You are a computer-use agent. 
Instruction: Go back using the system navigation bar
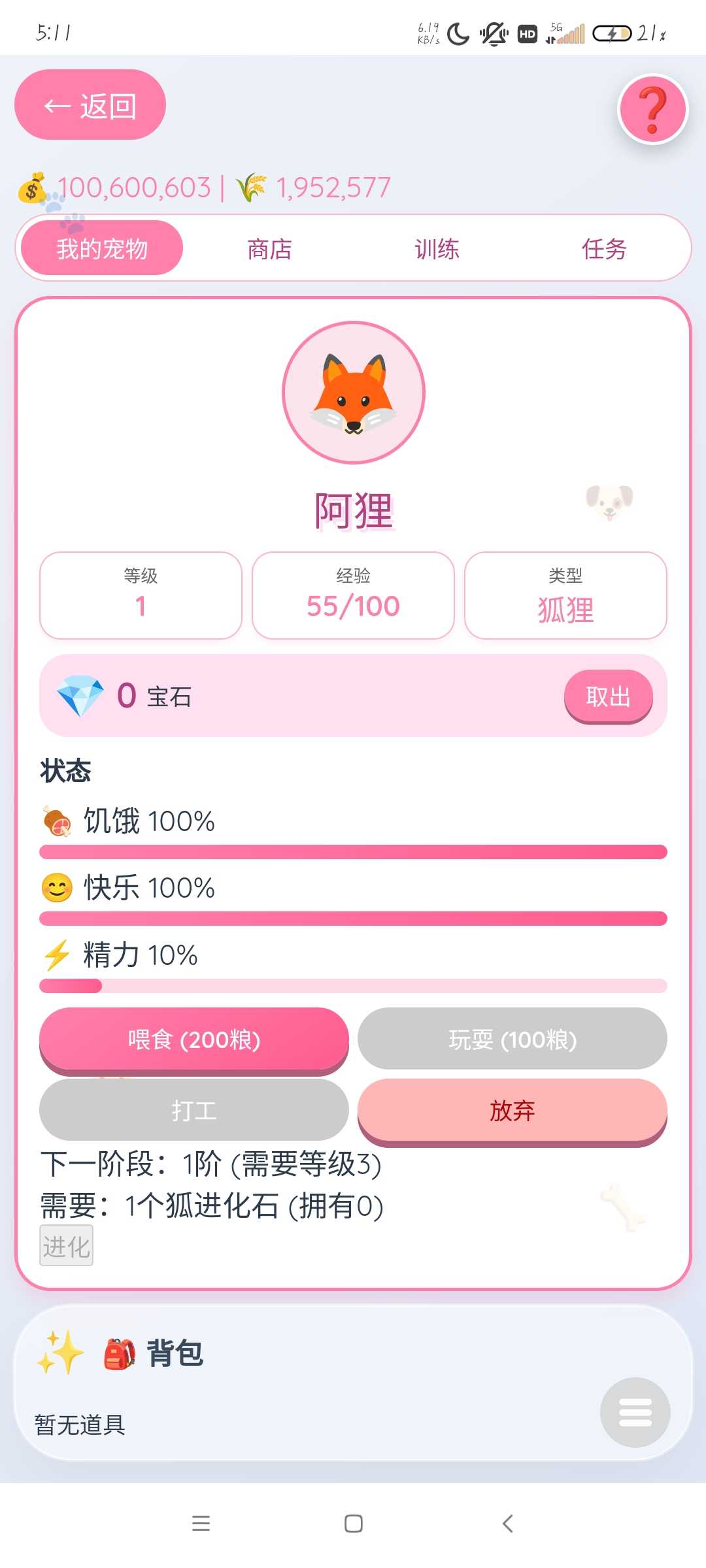click(507, 1524)
